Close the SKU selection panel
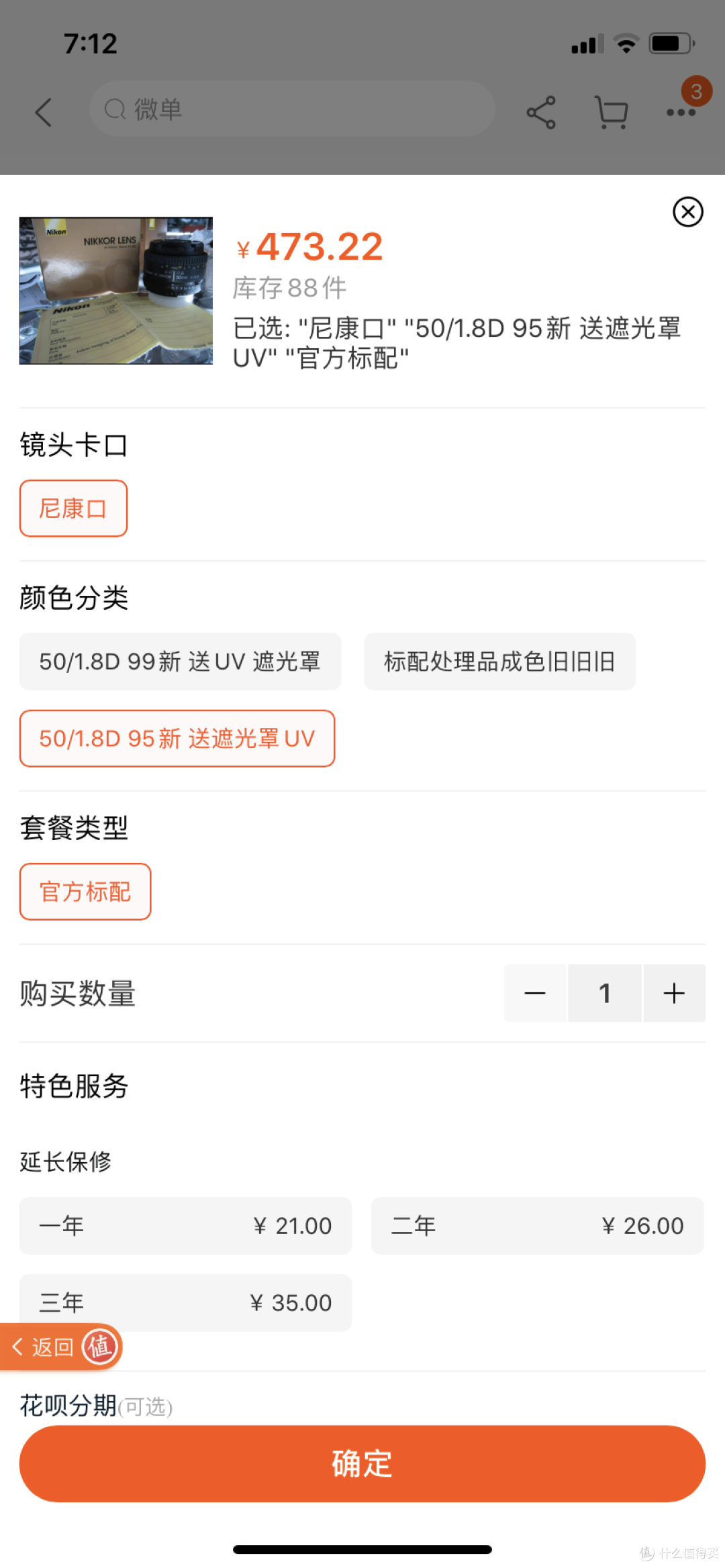This screenshot has width=725, height=1568. click(687, 213)
